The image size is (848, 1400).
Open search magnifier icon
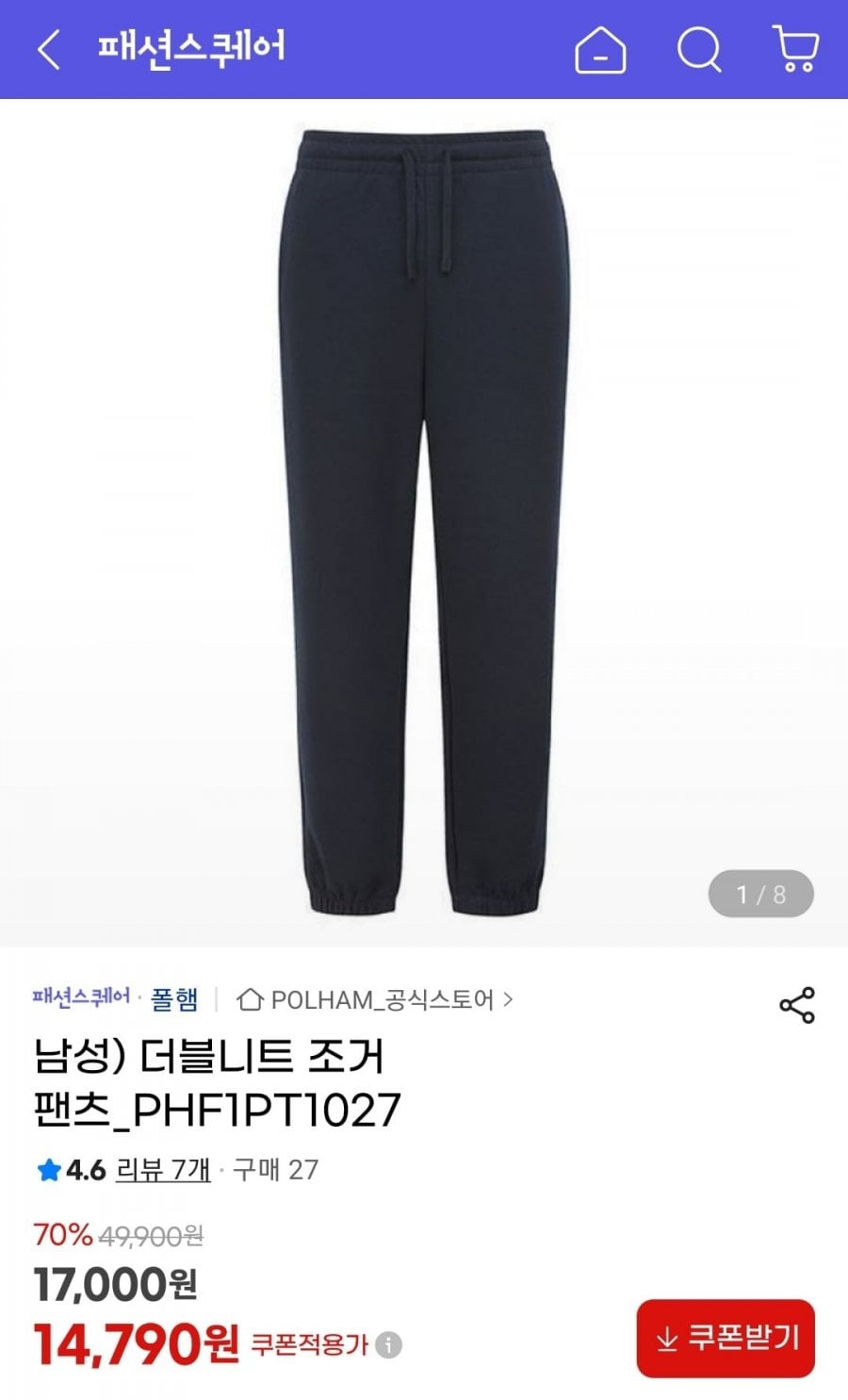click(699, 49)
